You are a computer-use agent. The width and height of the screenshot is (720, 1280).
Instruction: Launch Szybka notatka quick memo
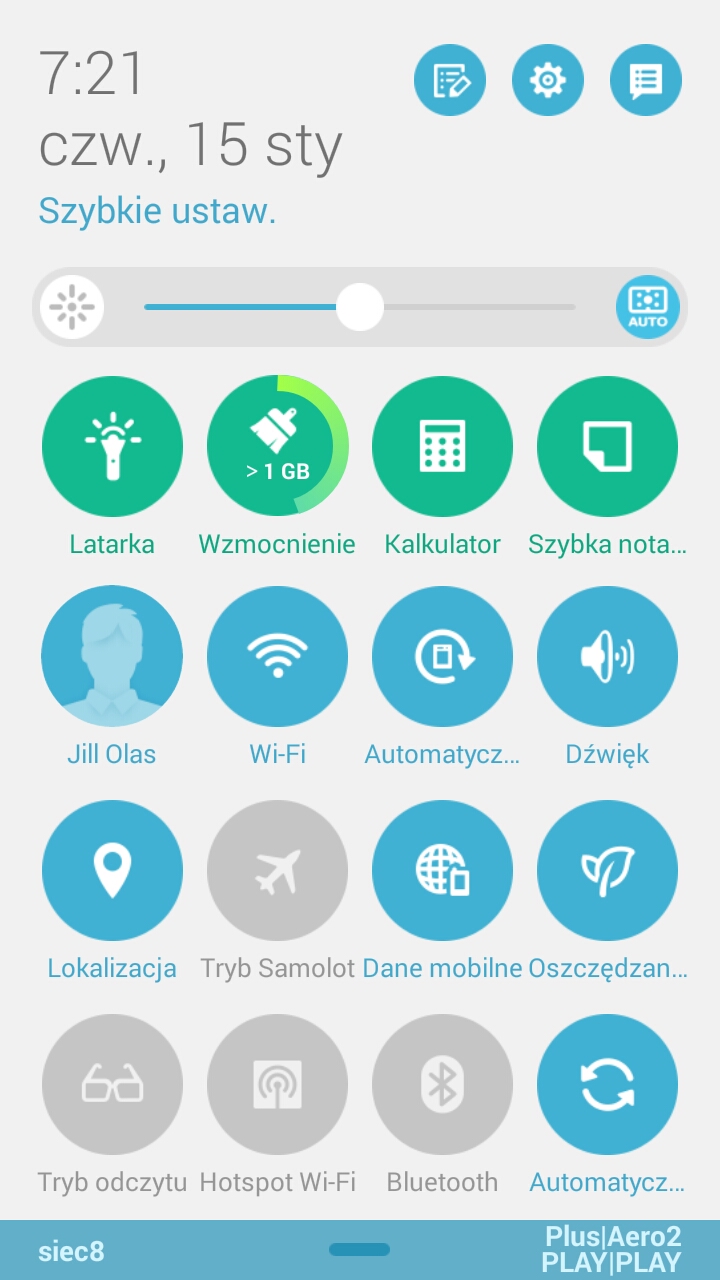(x=607, y=447)
